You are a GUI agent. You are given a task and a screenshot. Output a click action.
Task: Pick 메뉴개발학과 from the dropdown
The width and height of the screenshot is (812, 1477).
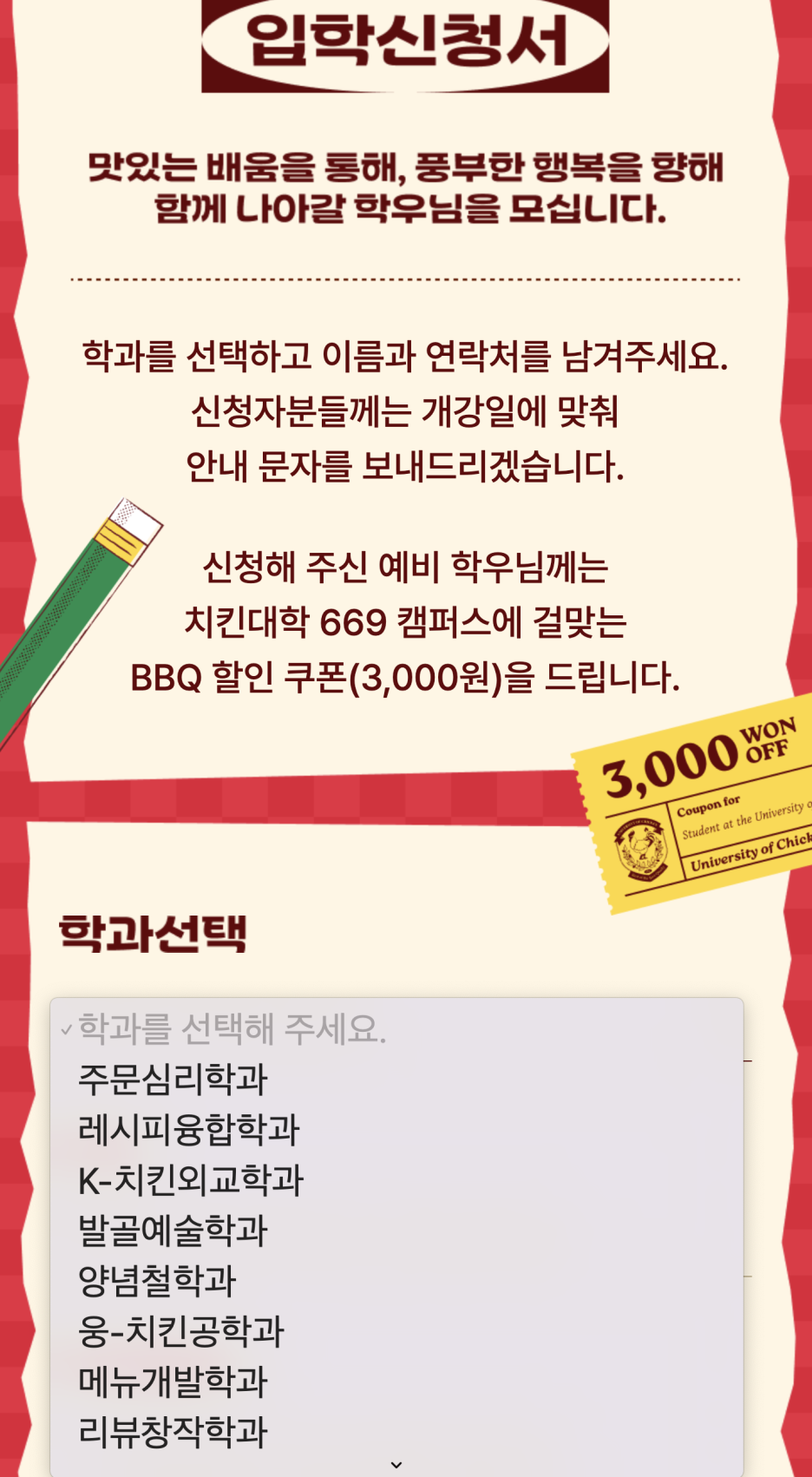click(173, 1382)
